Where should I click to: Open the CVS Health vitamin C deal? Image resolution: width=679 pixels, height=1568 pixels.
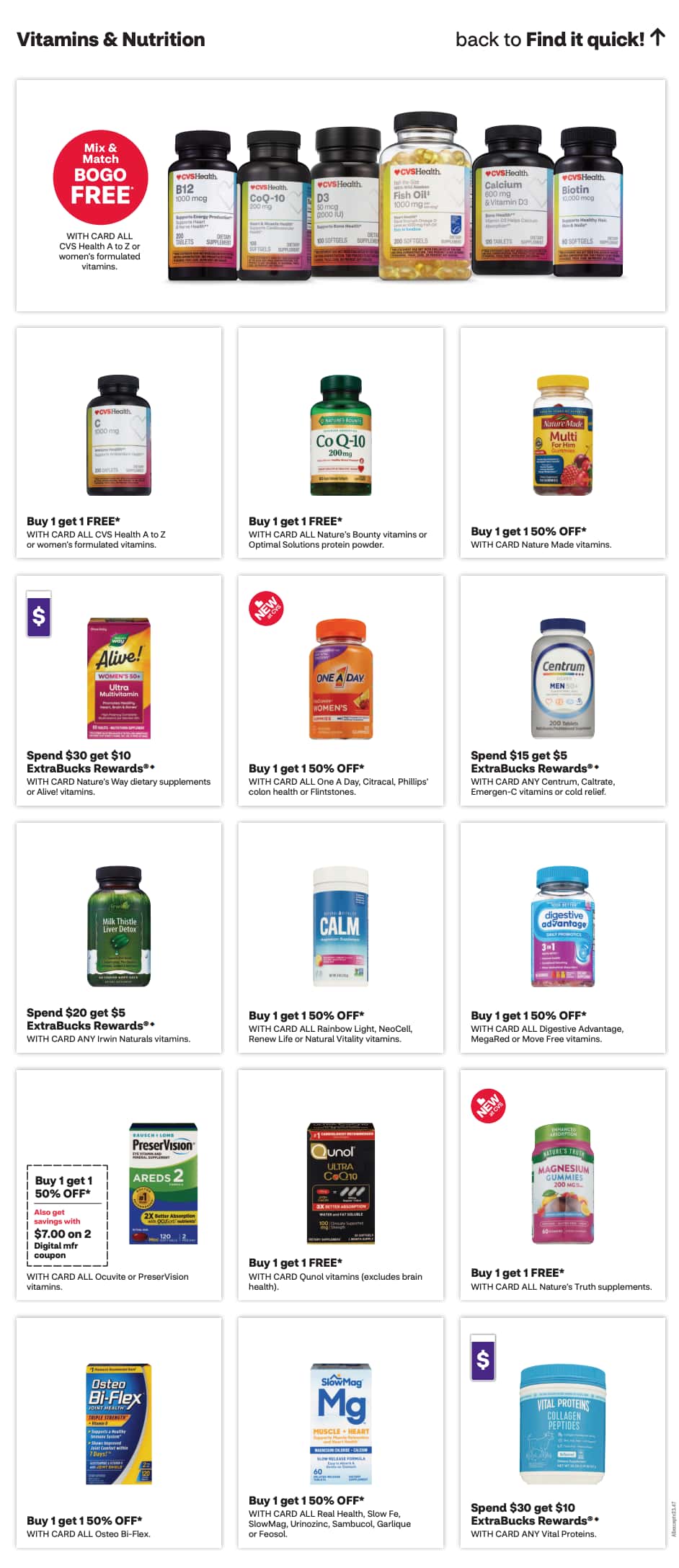click(x=119, y=442)
